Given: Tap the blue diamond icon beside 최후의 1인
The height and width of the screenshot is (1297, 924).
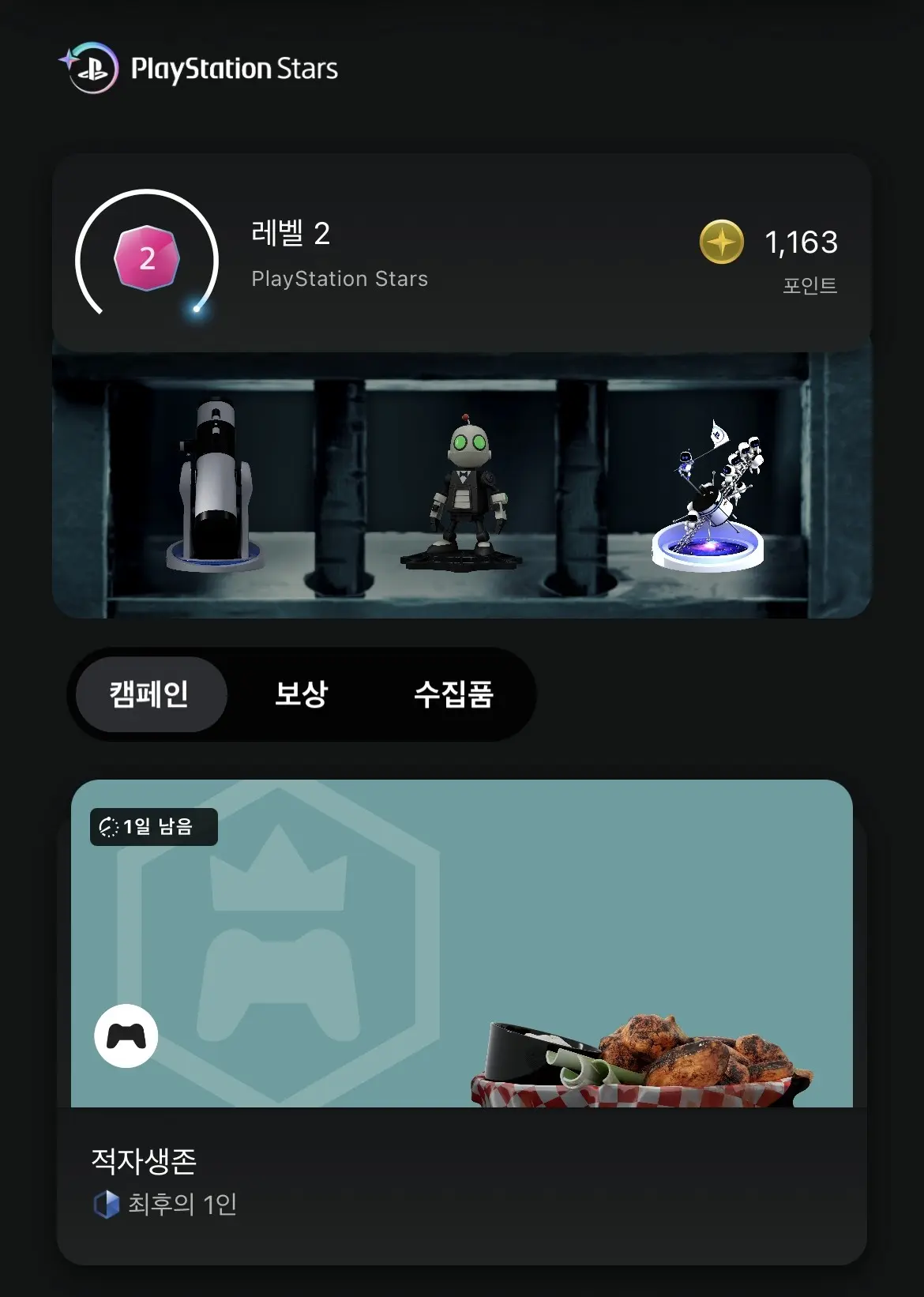Looking at the screenshot, I should click(x=105, y=1204).
